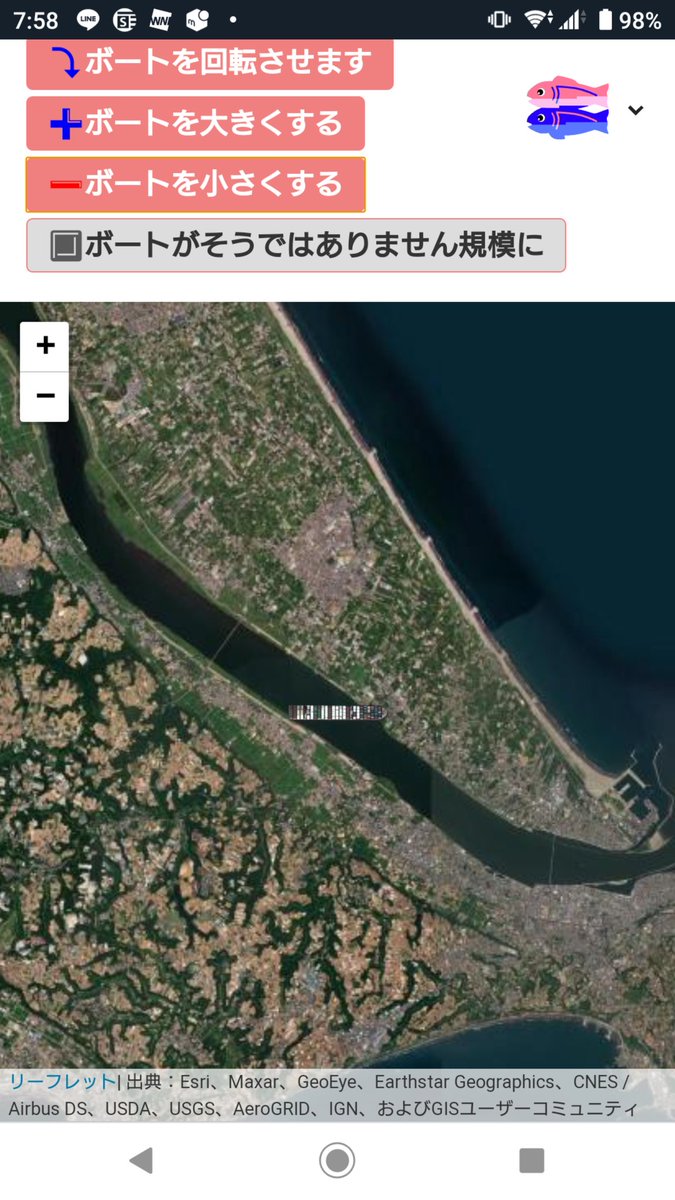
Task: Tap the ボートを回転させます button
Action: 209,63
